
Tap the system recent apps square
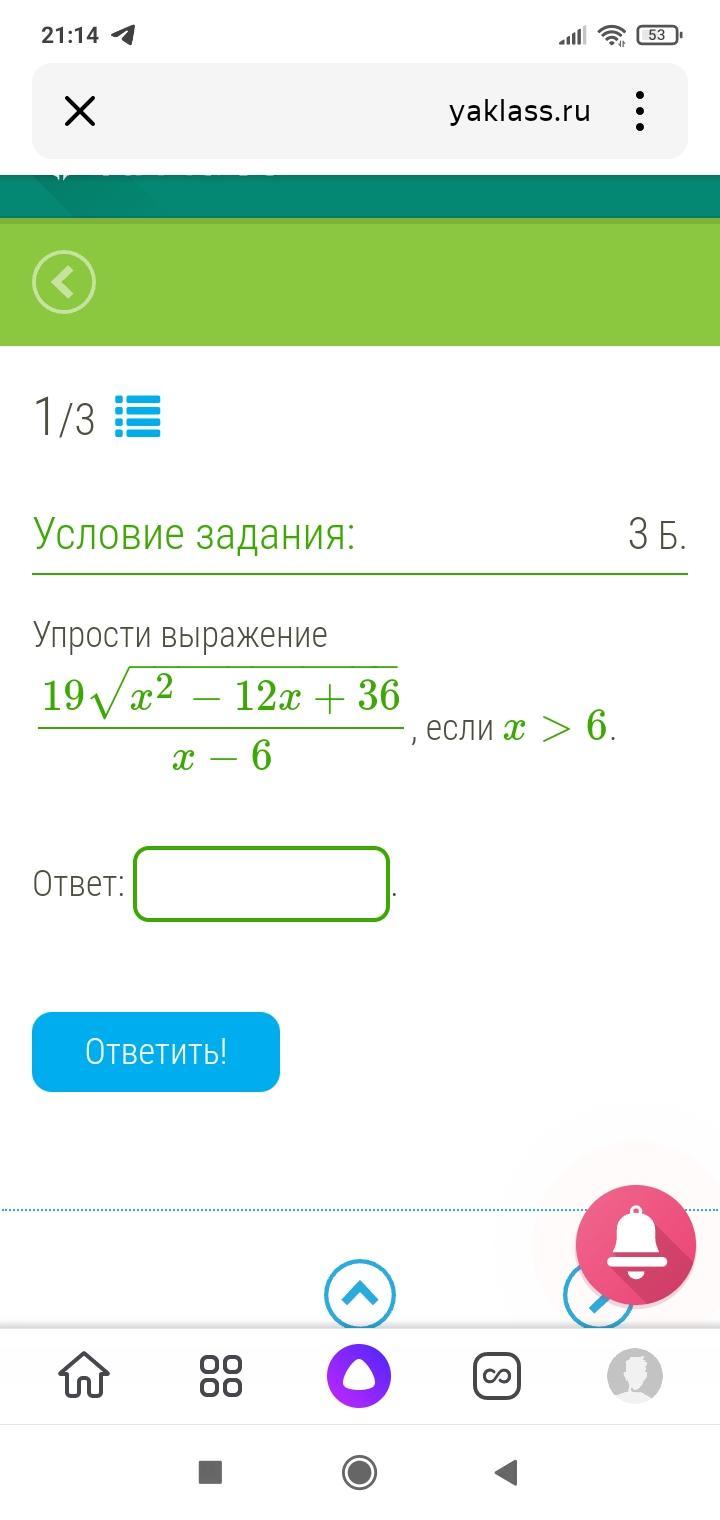210,1472
